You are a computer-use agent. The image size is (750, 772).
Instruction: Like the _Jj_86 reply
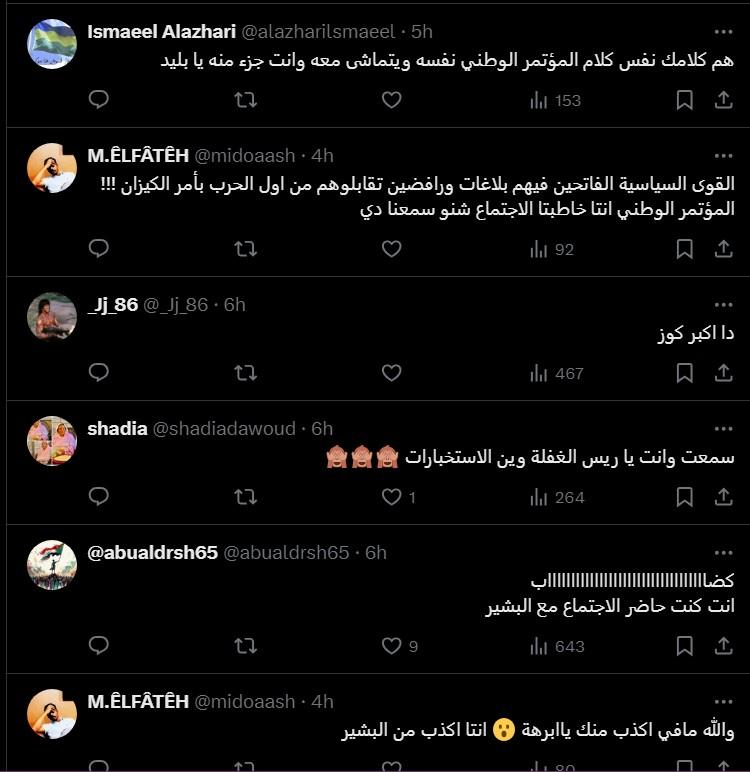(392, 373)
